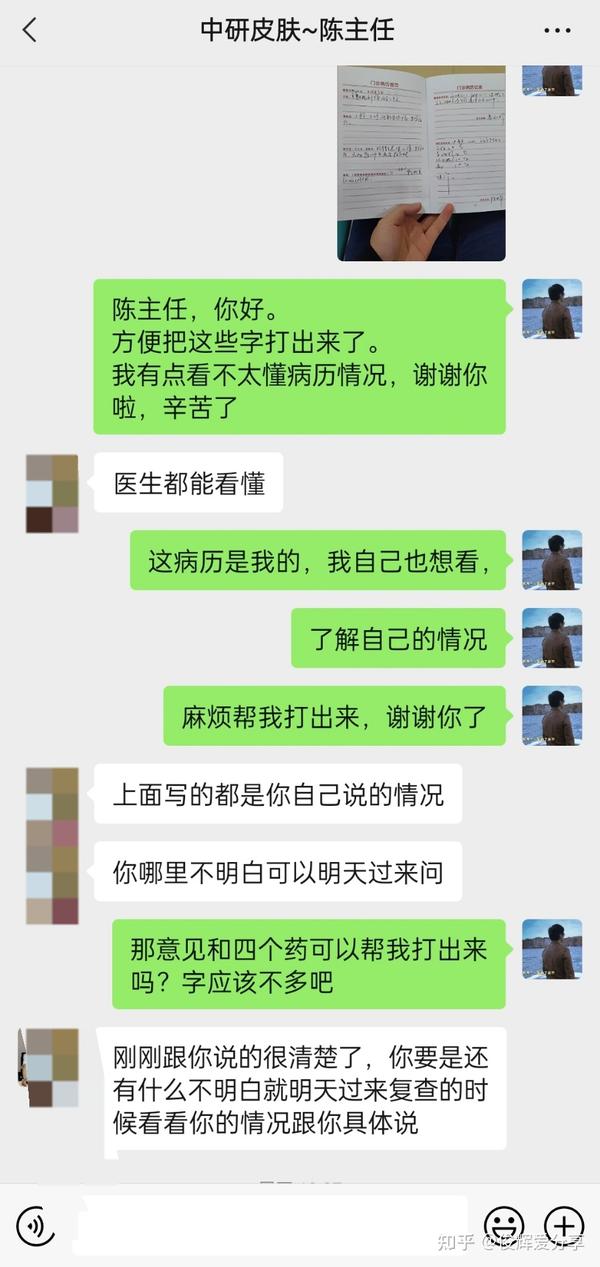Tap the message input field
Image resolution: width=600 pixels, height=1267 pixels.
[x=270, y=1223]
